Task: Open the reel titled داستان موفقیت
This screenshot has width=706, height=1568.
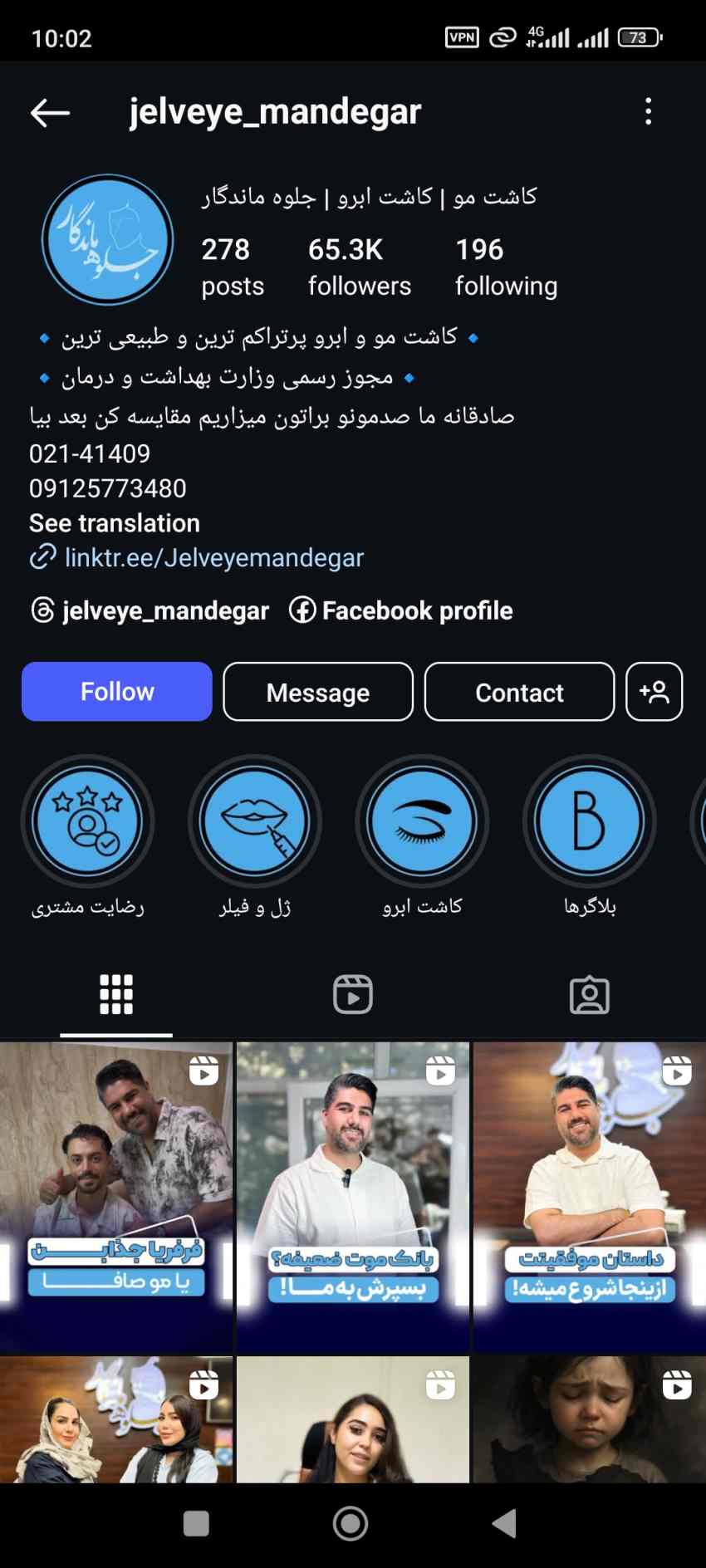Action: tap(590, 1197)
